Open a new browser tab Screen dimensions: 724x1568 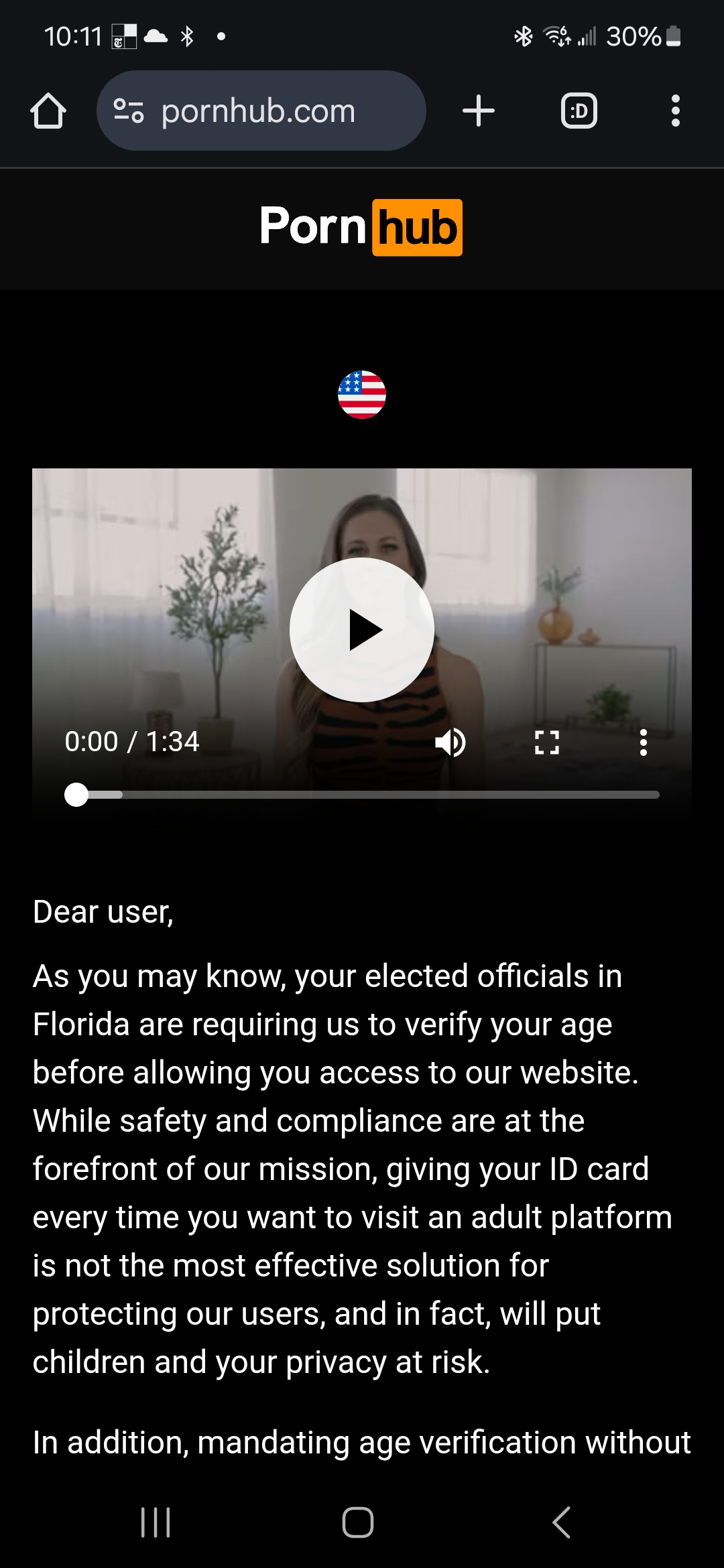pyautogui.click(x=479, y=111)
